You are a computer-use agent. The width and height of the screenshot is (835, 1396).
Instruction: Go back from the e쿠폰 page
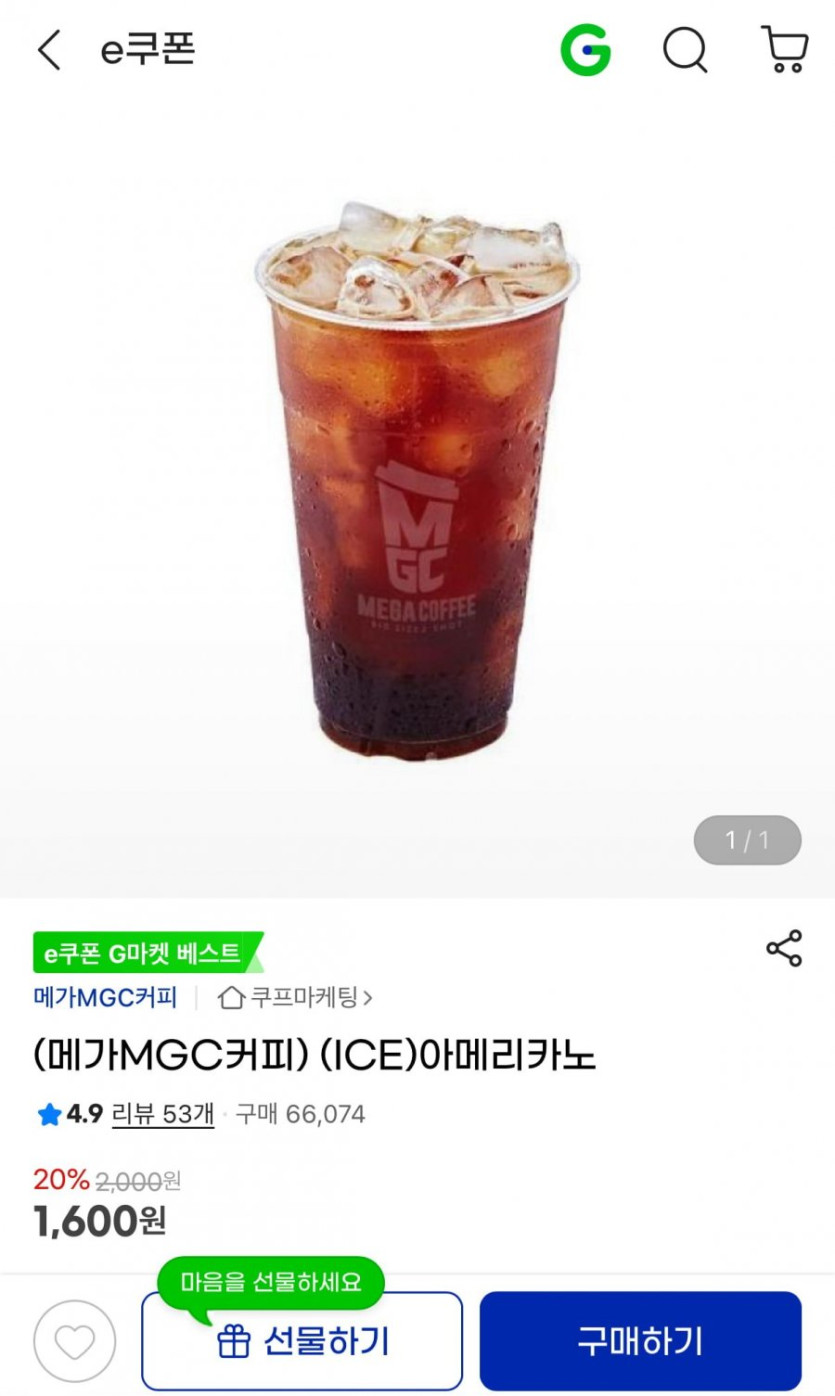[x=49, y=50]
